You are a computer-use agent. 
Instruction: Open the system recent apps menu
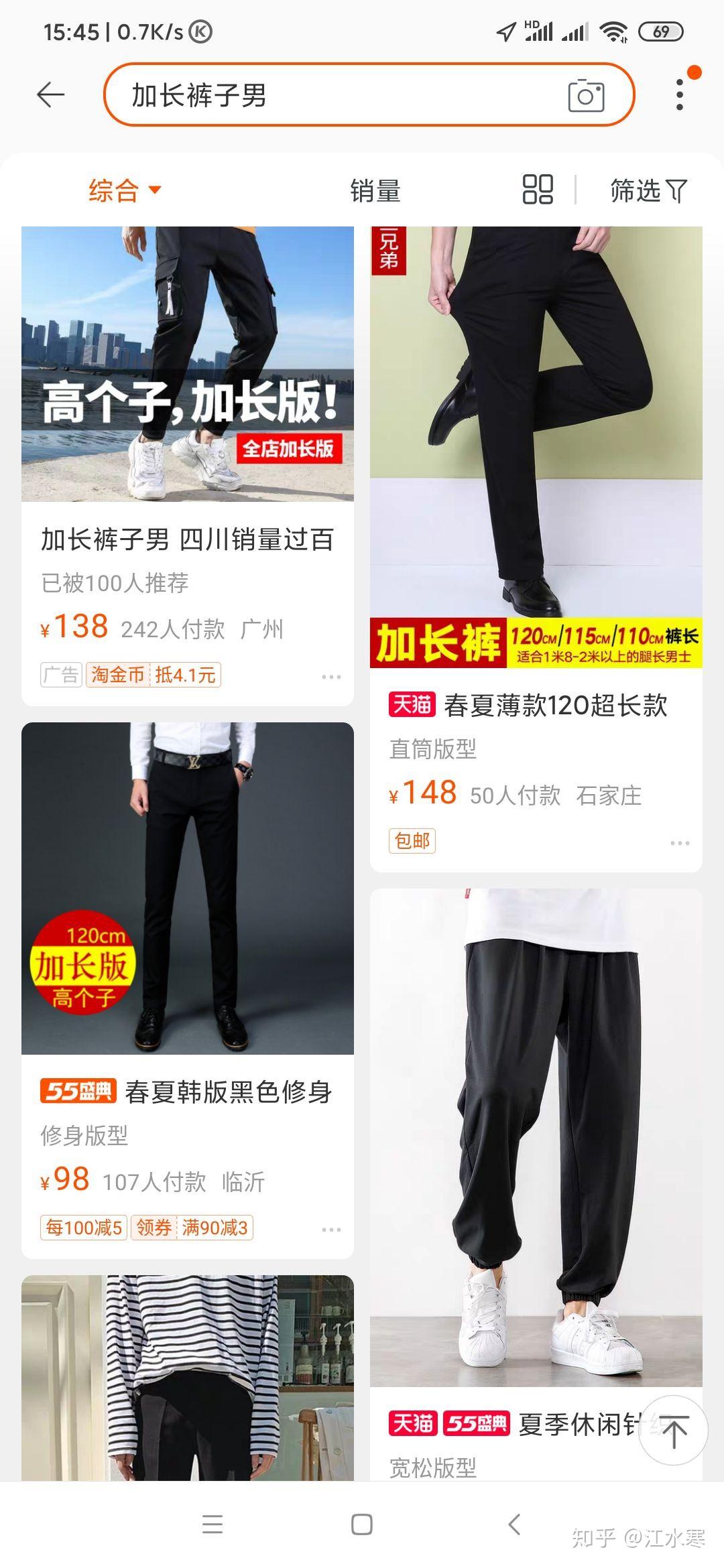(213, 1524)
